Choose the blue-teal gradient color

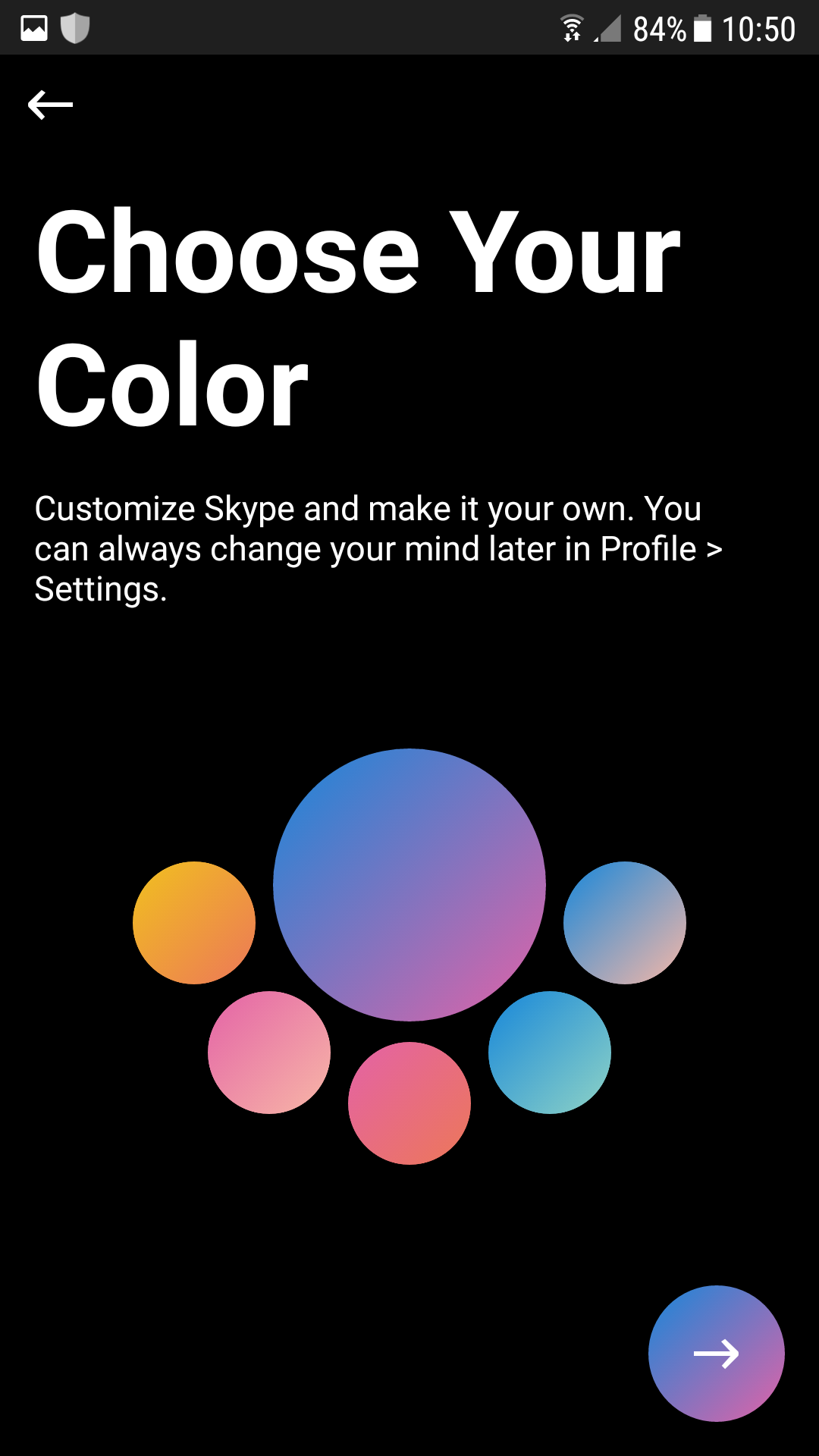click(x=550, y=1053)
